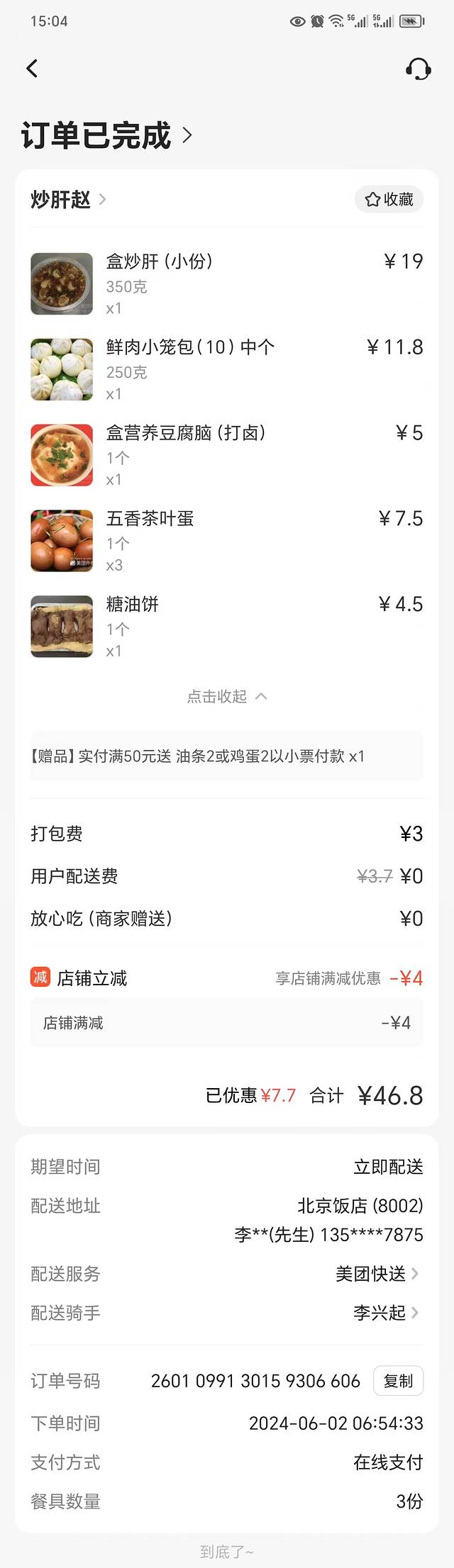Collapse the item list with 点击收起

click(226, 697)
